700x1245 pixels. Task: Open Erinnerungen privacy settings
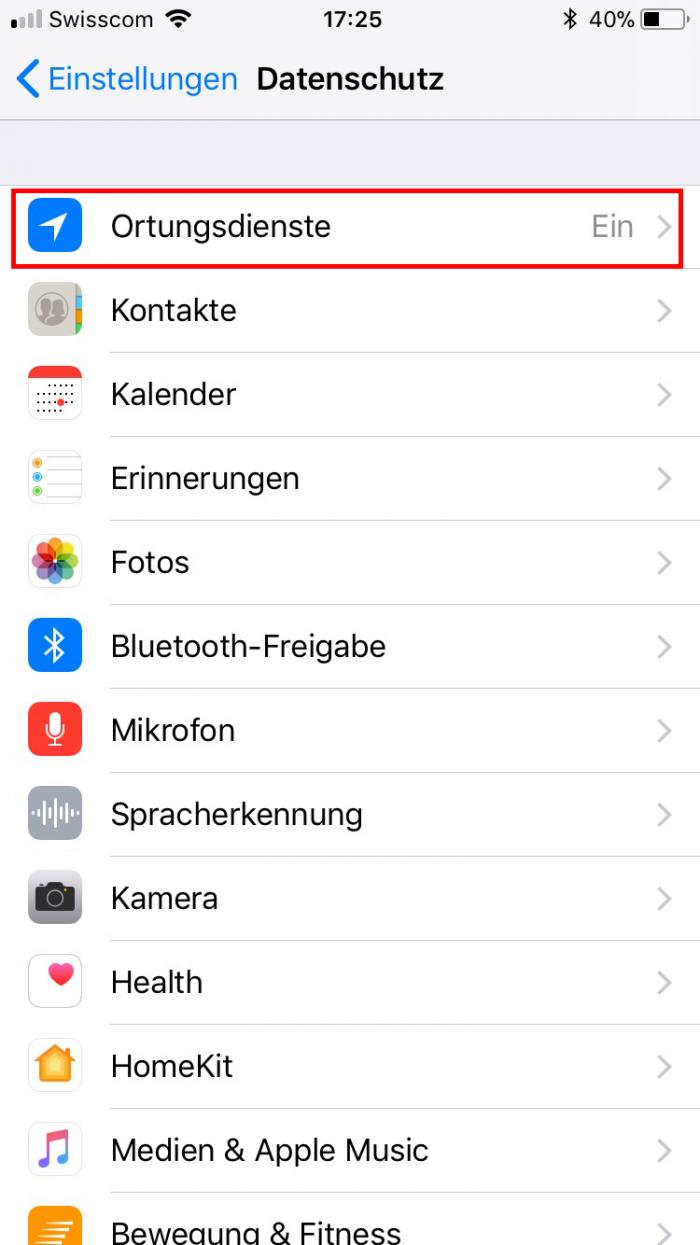350,479
